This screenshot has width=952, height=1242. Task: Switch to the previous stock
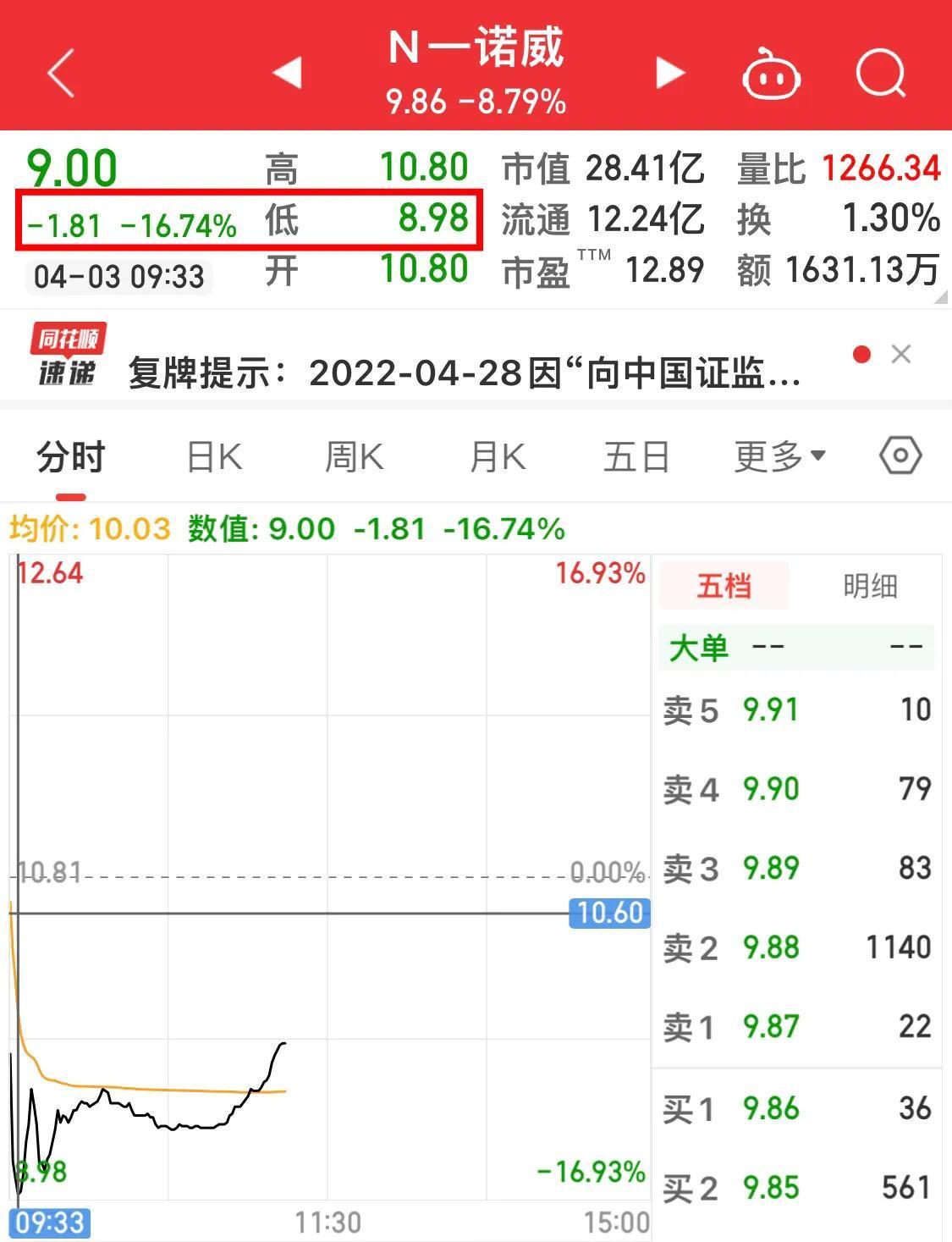[x=288, y=73]
